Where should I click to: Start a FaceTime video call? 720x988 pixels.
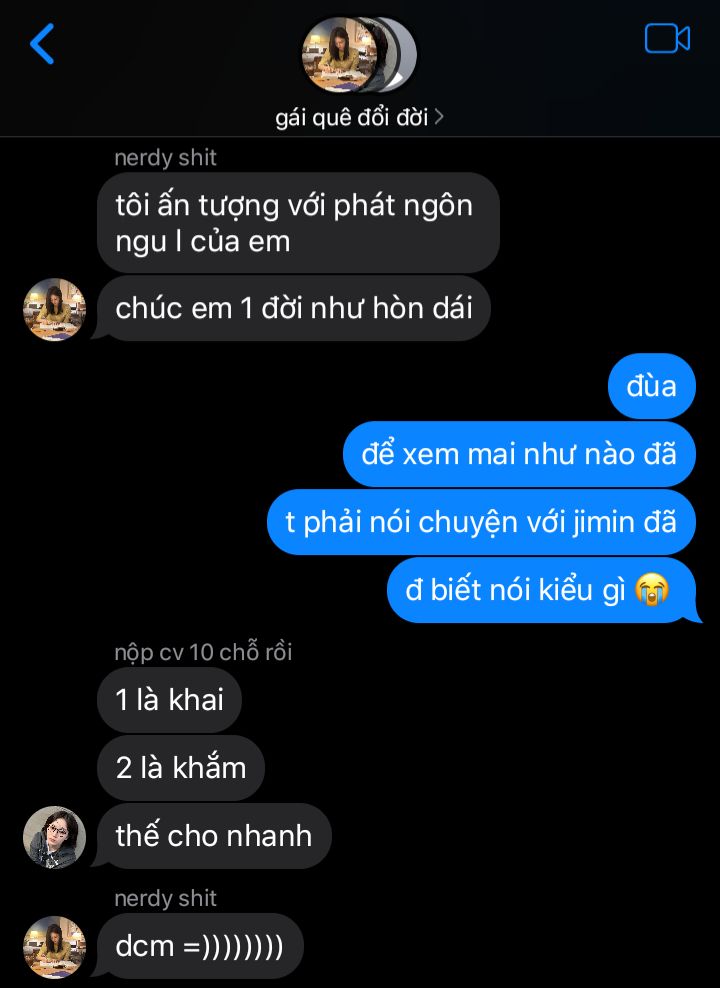(667, 39)
